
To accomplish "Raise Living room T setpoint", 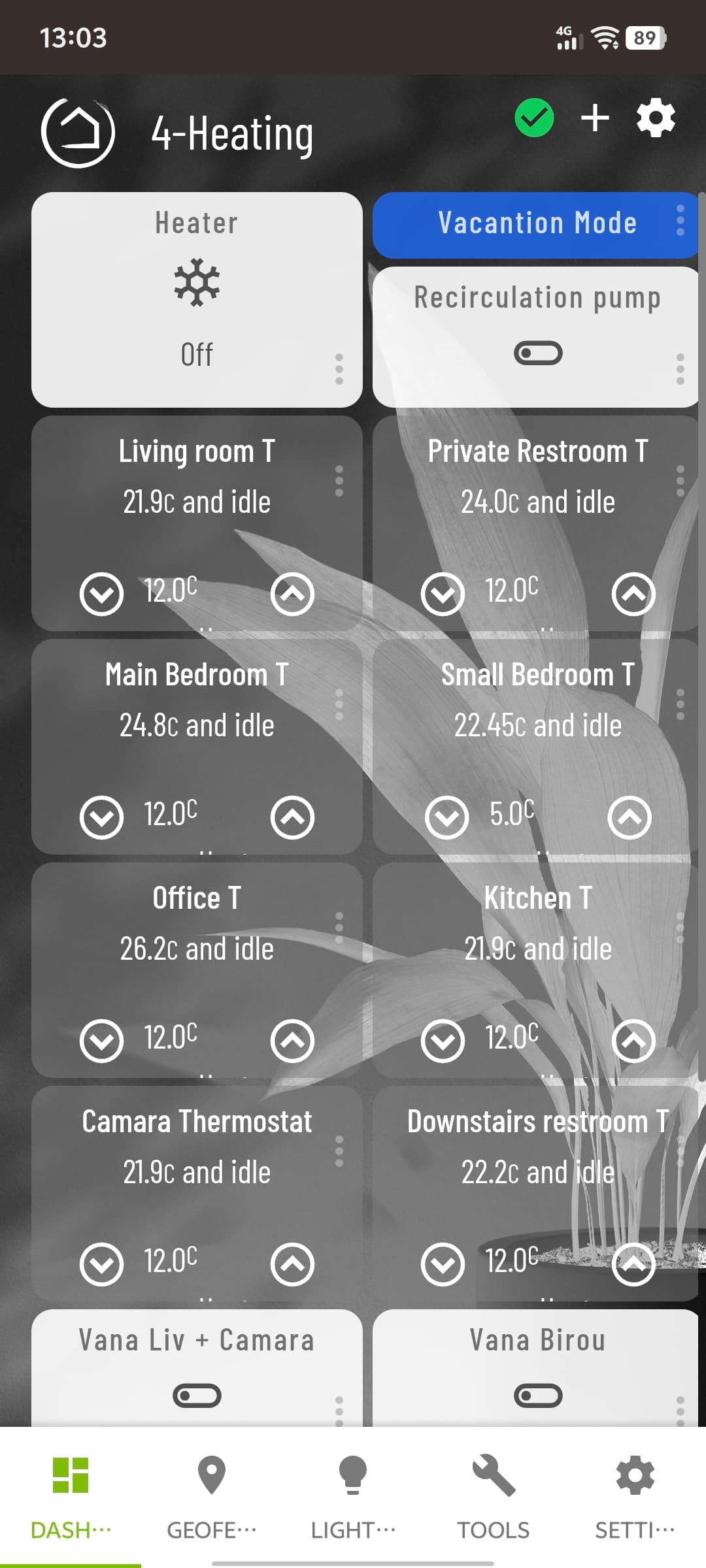I will (292, 594).
